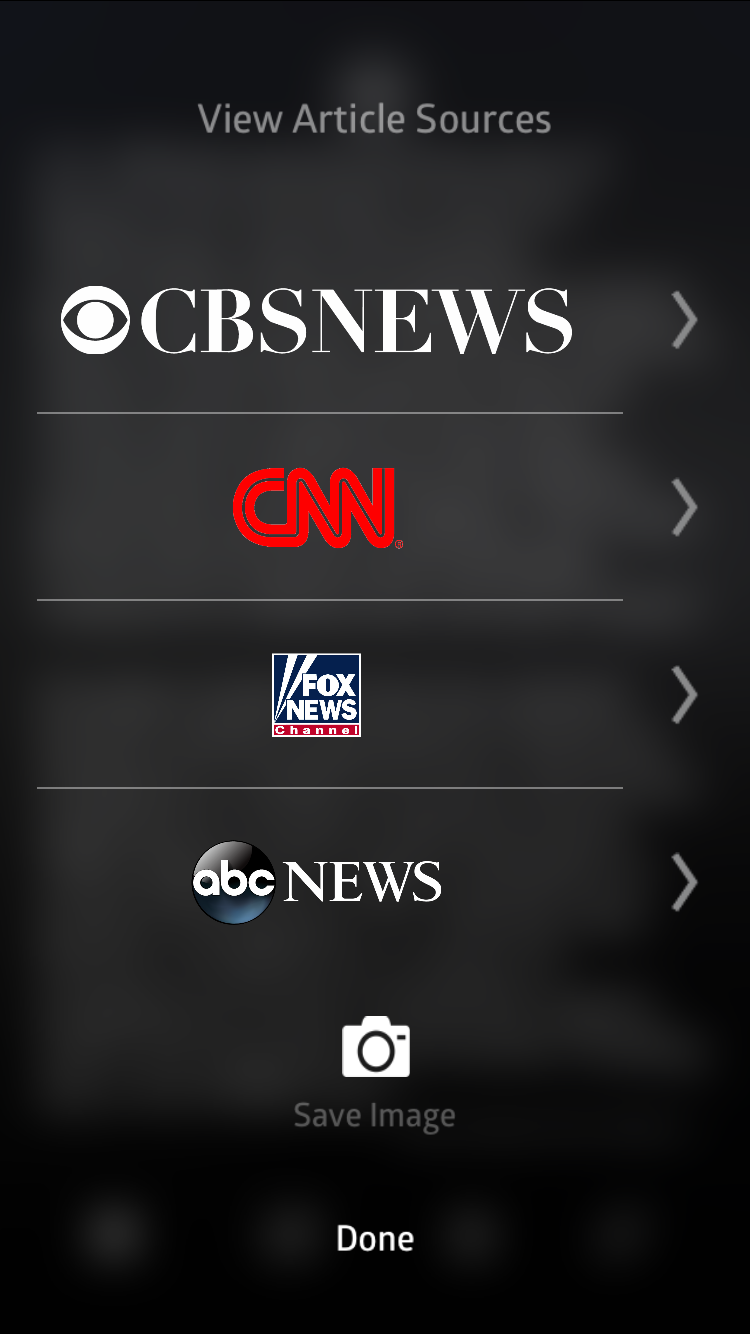Select the Fox News Channel logo
This screenshot has width=750, height=1334.
[316, 695]
